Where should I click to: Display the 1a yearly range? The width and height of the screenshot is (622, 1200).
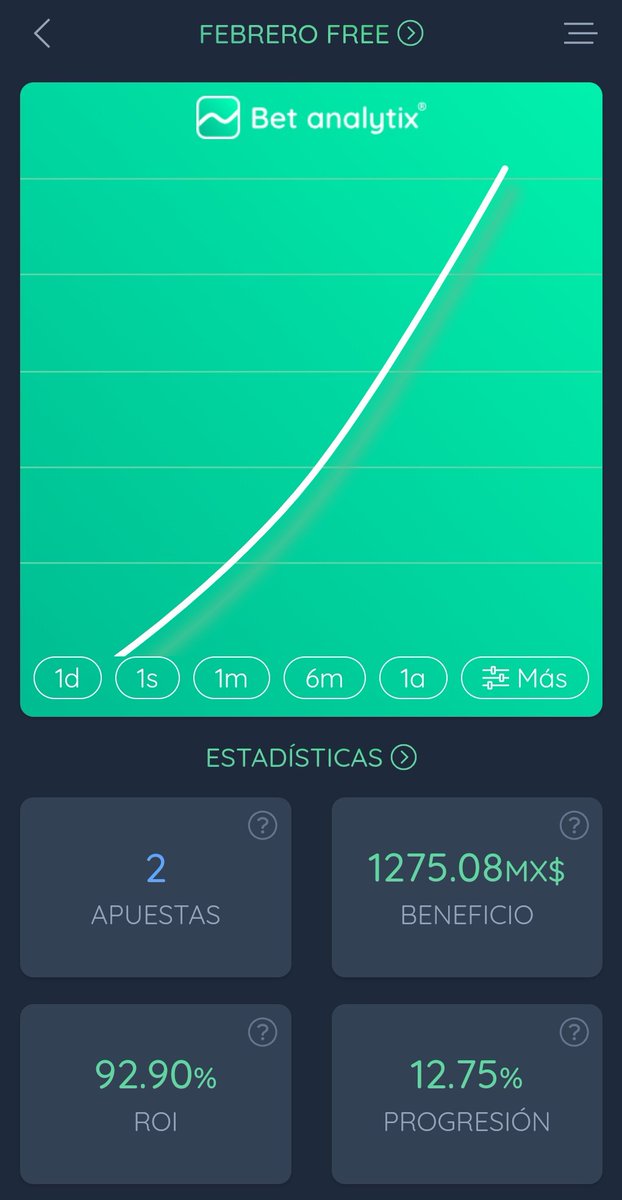[x=413, y=679]
